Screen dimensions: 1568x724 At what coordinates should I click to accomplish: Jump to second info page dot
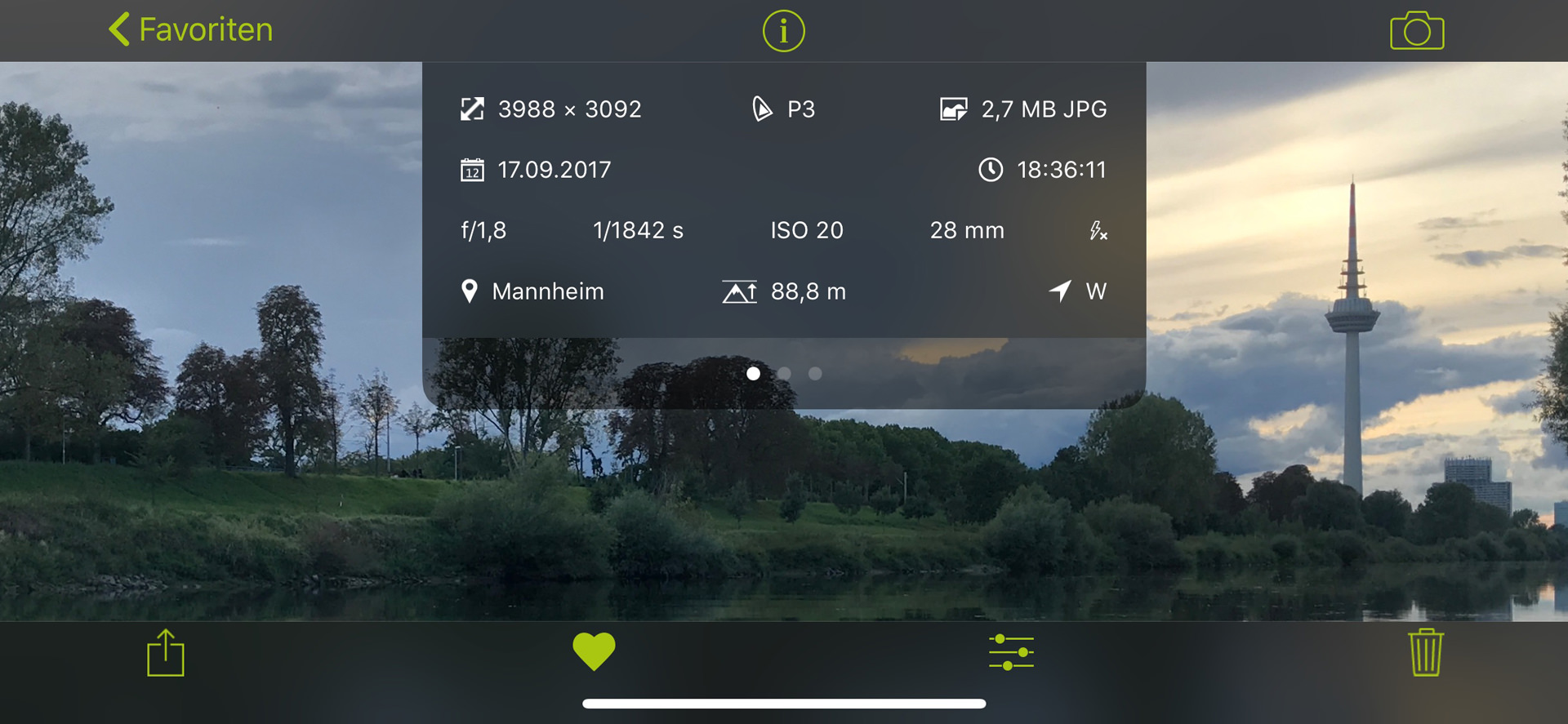[784, 373]
